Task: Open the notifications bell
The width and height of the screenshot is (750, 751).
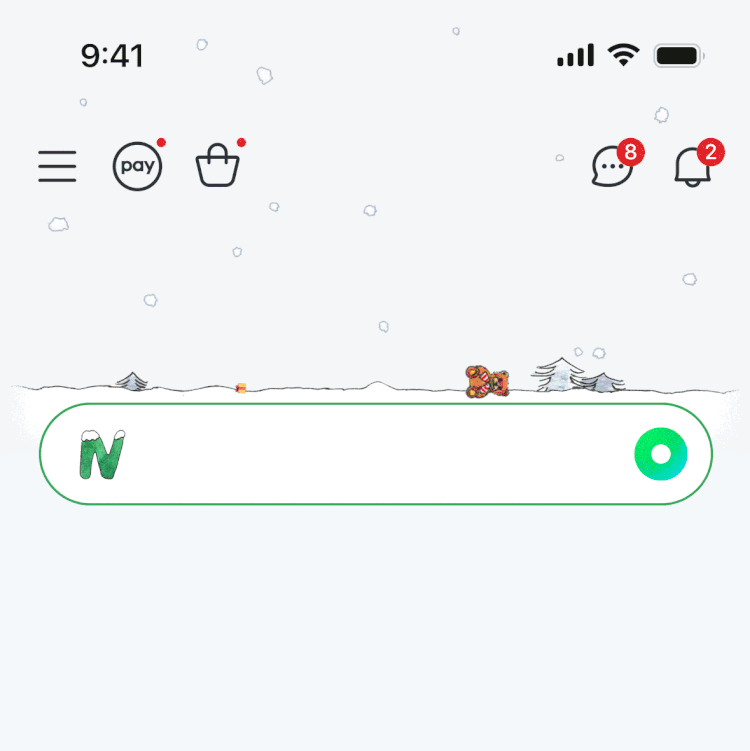Action: pyautogui.click(x=692, y=167)
